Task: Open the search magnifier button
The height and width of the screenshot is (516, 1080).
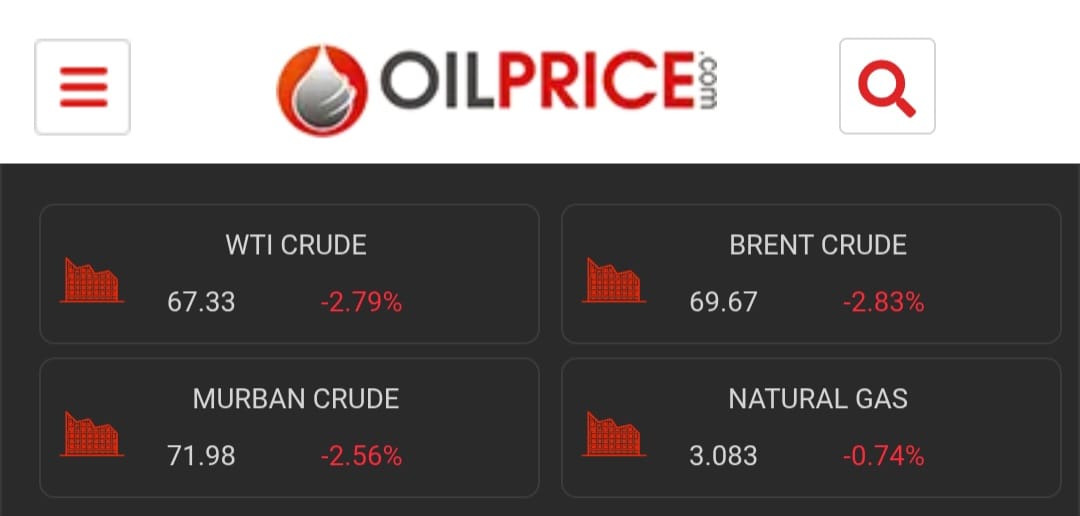Action: click(x=887, y=87)
